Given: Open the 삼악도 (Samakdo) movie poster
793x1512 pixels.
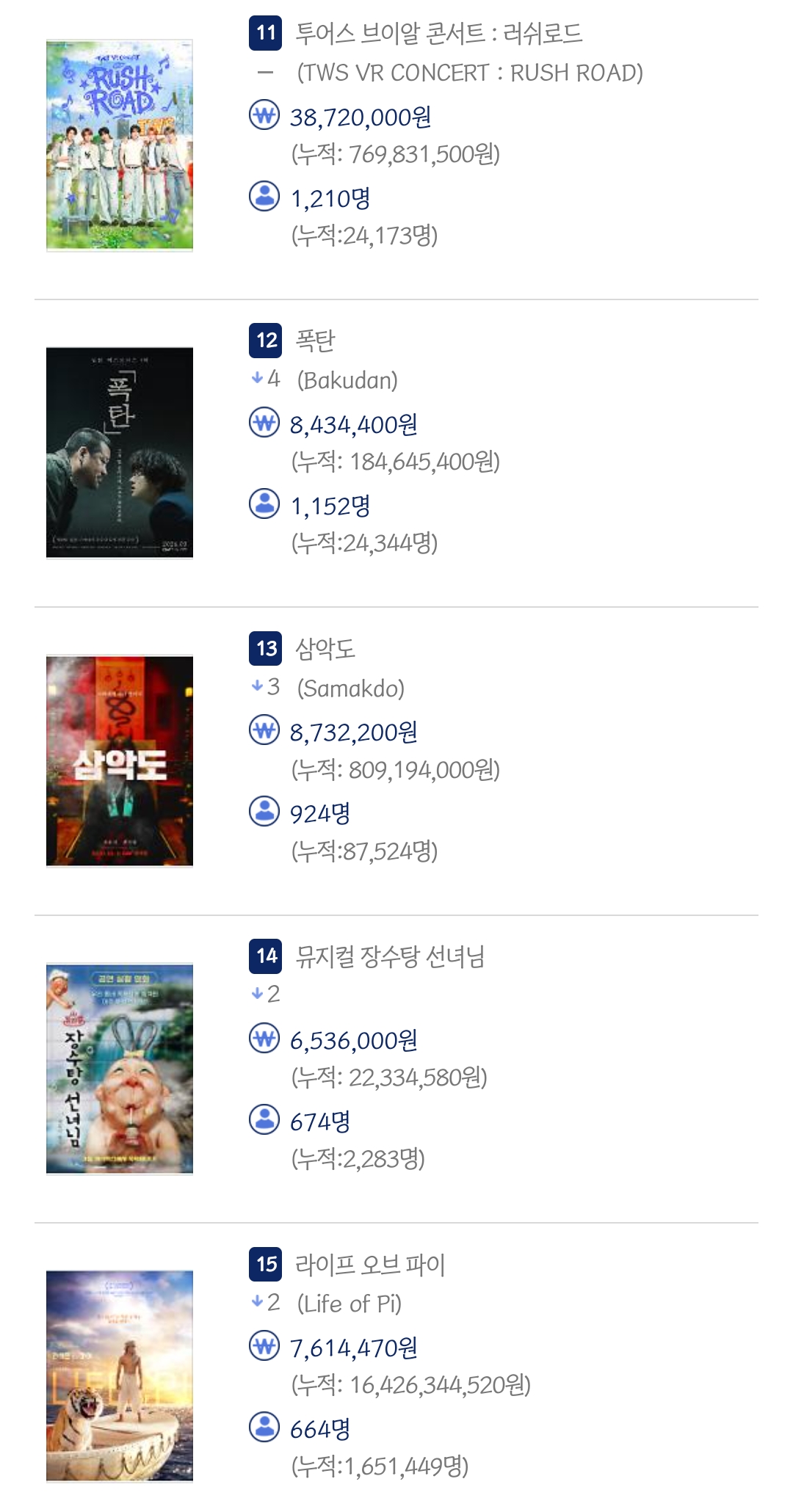Looking at the screenshot, I should pos(120,761).
